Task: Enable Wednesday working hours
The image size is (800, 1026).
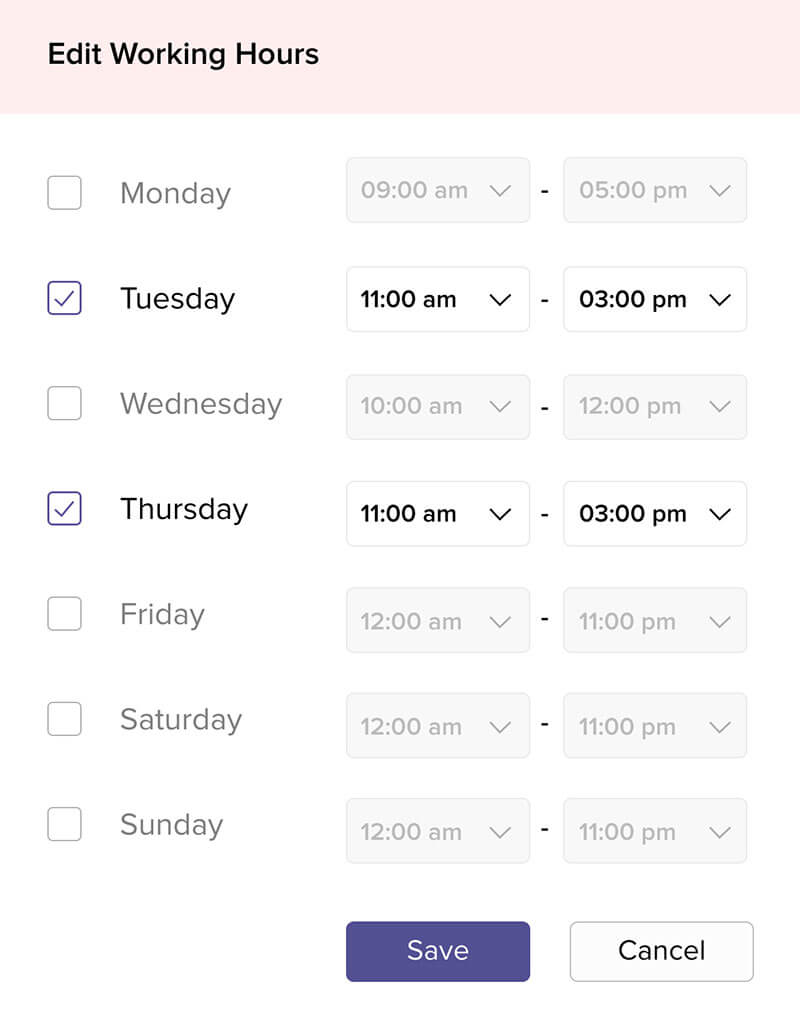Action: click(x=64, y=403)
